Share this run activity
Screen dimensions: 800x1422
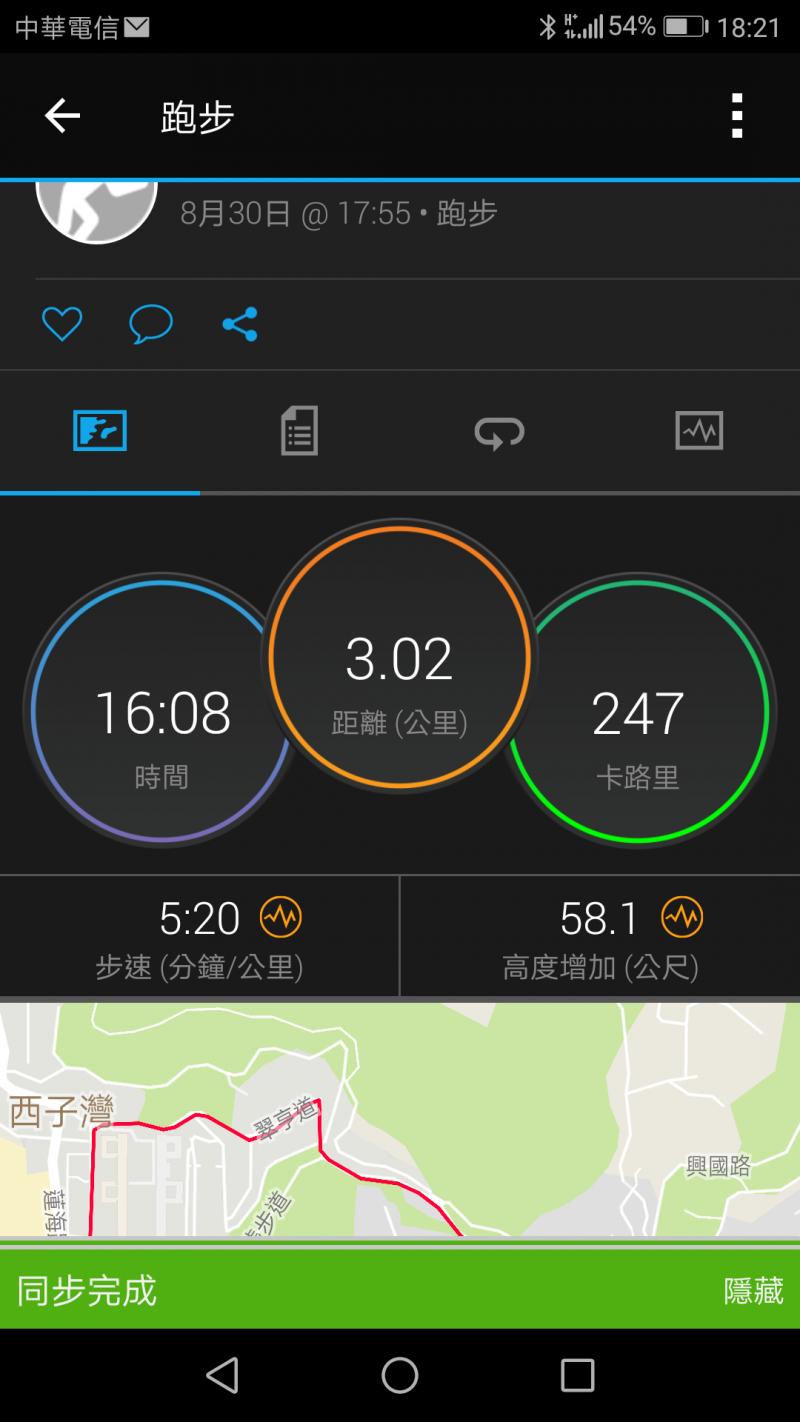[x=240, y=324]
